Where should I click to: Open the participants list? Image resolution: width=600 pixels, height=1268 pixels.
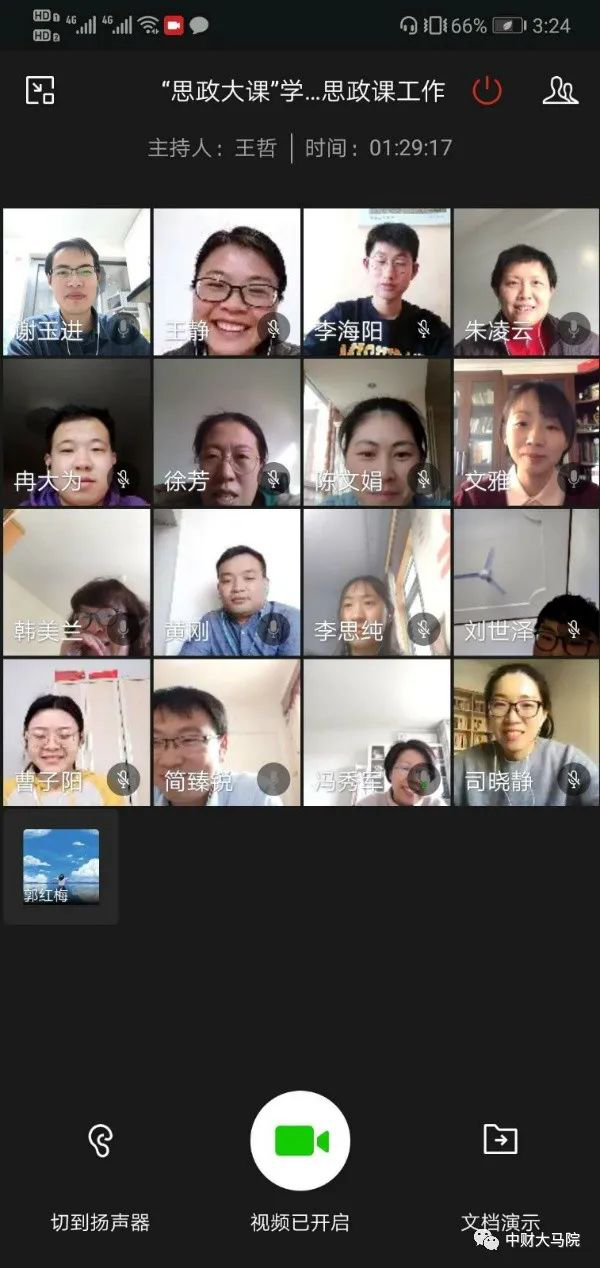coord(560,91)
